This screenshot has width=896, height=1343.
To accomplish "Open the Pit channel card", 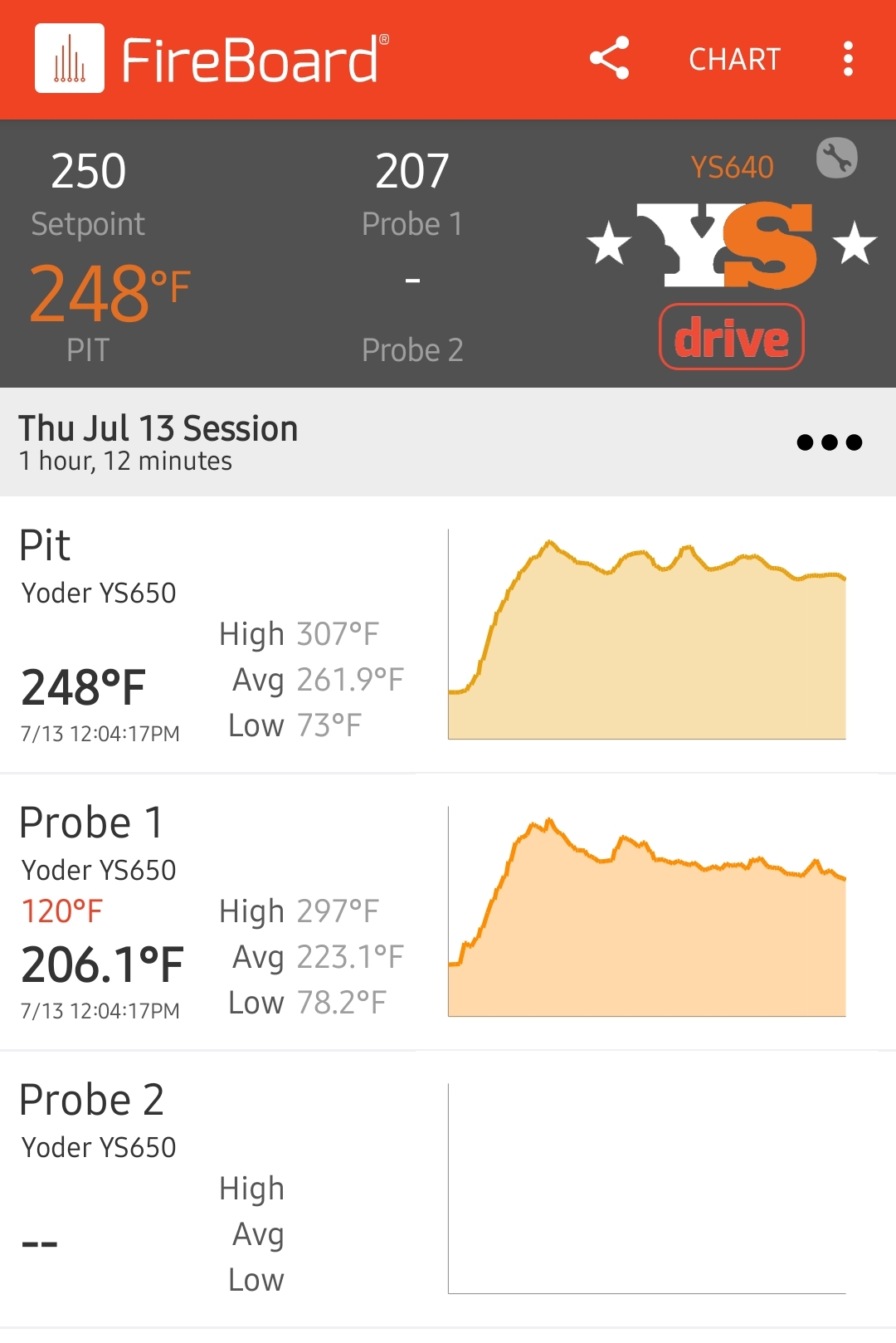I will (224, 635).
